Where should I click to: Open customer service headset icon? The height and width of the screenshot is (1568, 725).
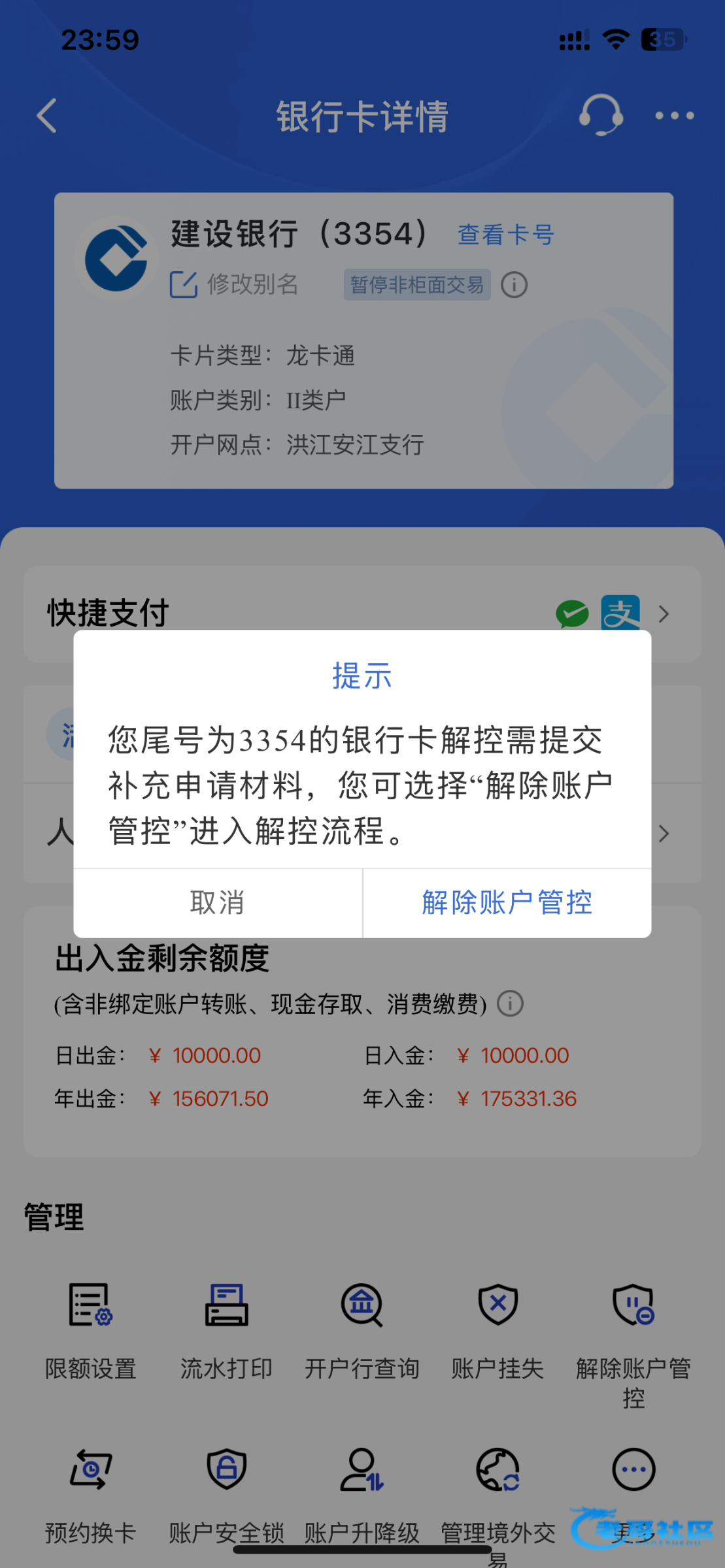(600, 115)
